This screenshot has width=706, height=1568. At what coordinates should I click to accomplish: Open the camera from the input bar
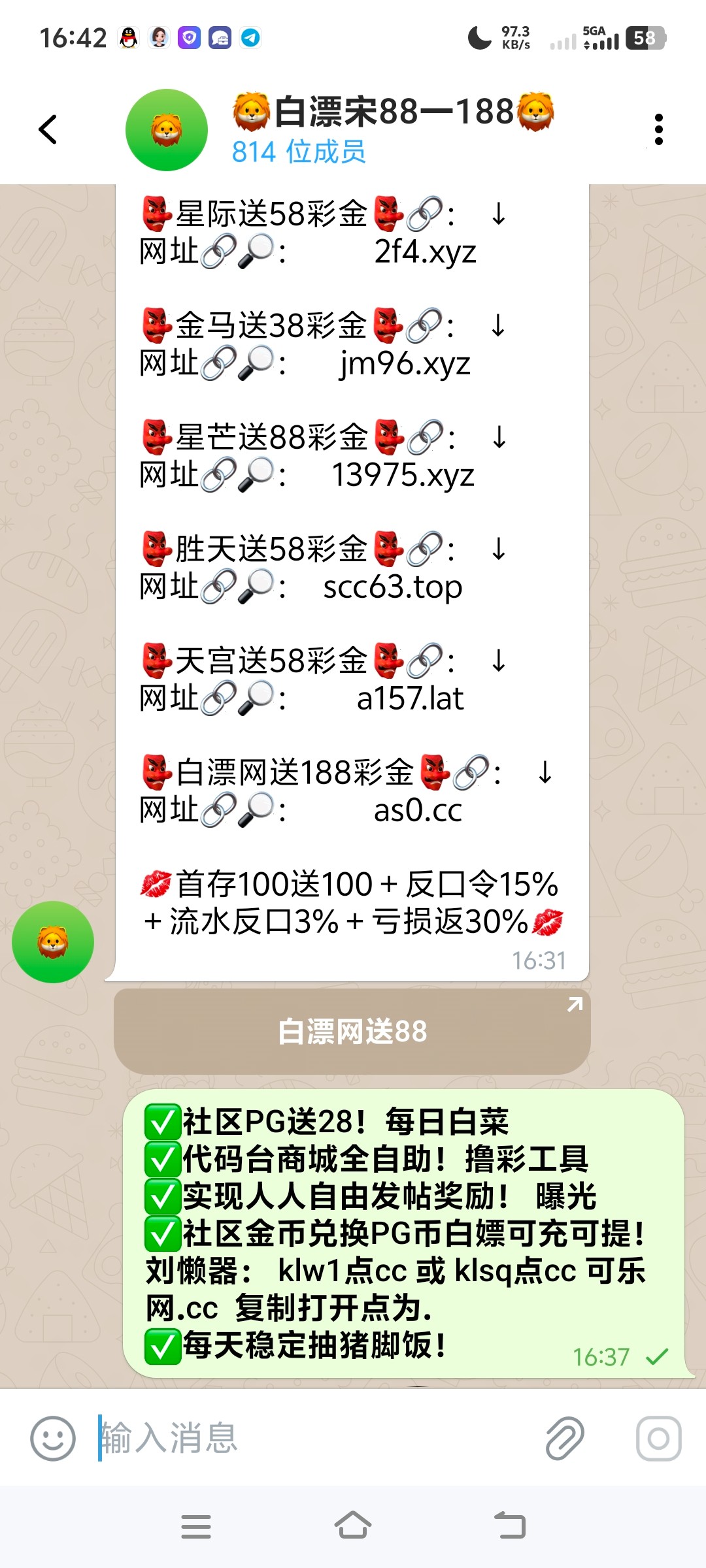click(658, 1437)
